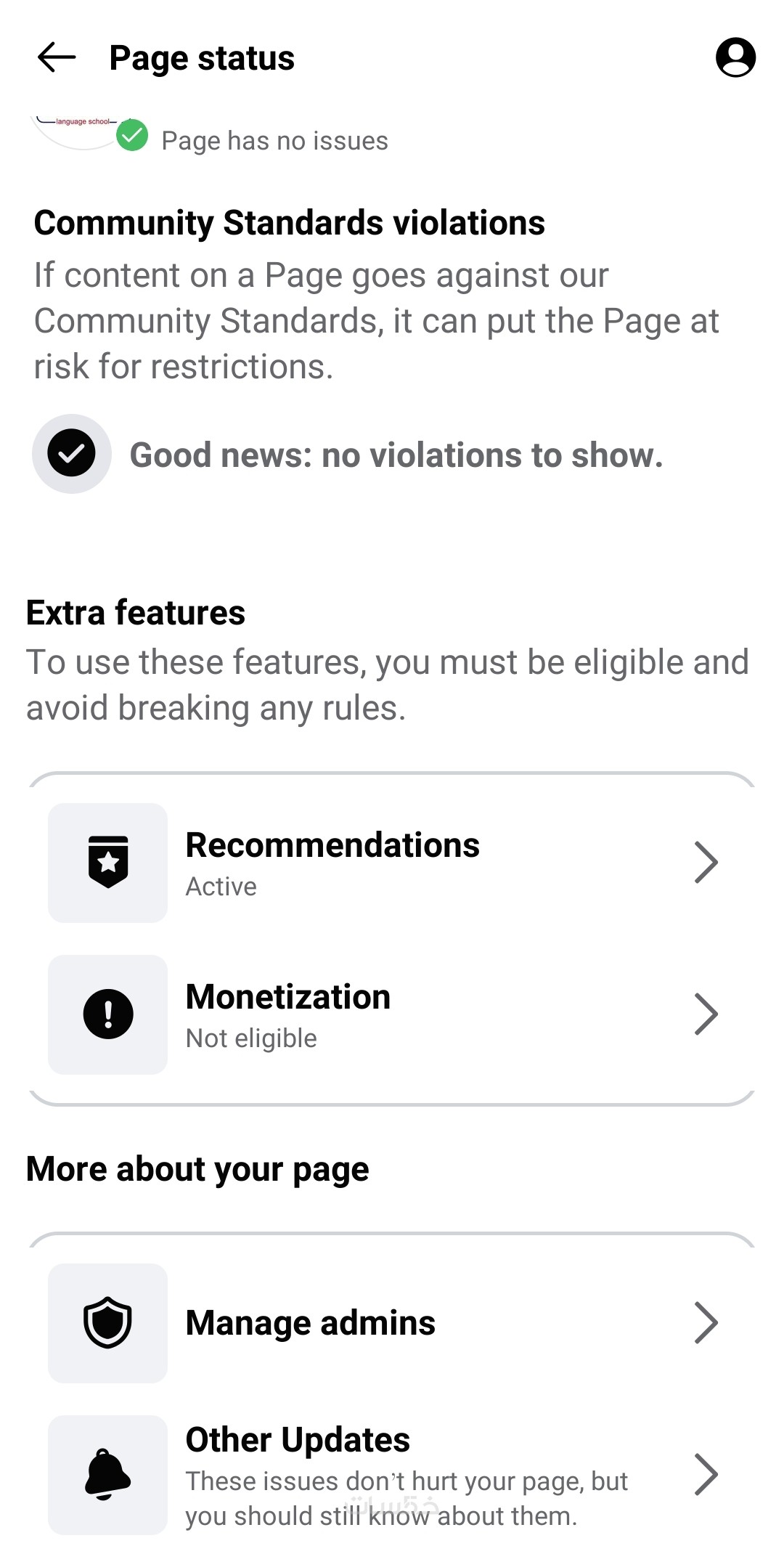
Task: Open the profile account icon
Action: 735,57
